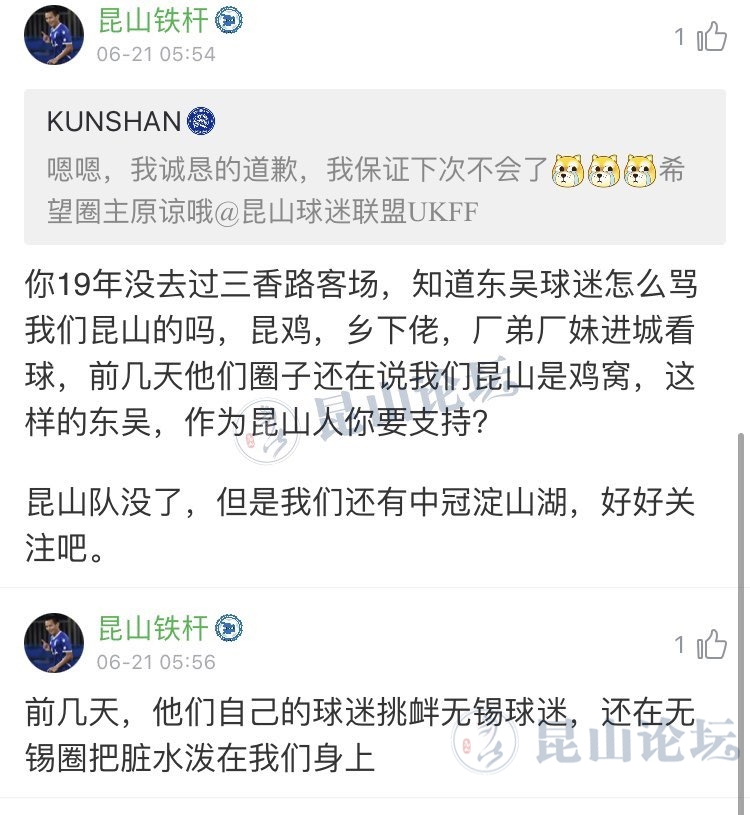The image size is (750, 815).
Task: Like the 昆山铁杆 comment posted at 05:54
Action: coord(711,38)
